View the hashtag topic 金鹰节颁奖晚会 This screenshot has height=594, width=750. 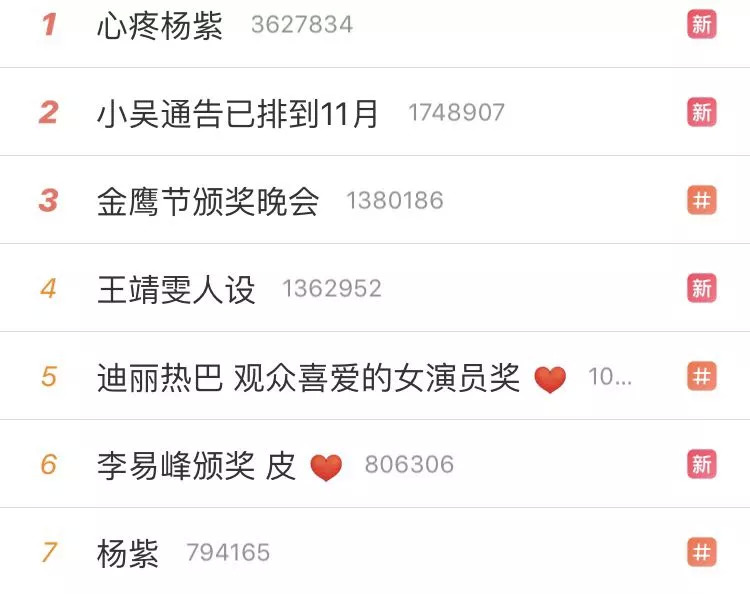click(x=208, y=201)
